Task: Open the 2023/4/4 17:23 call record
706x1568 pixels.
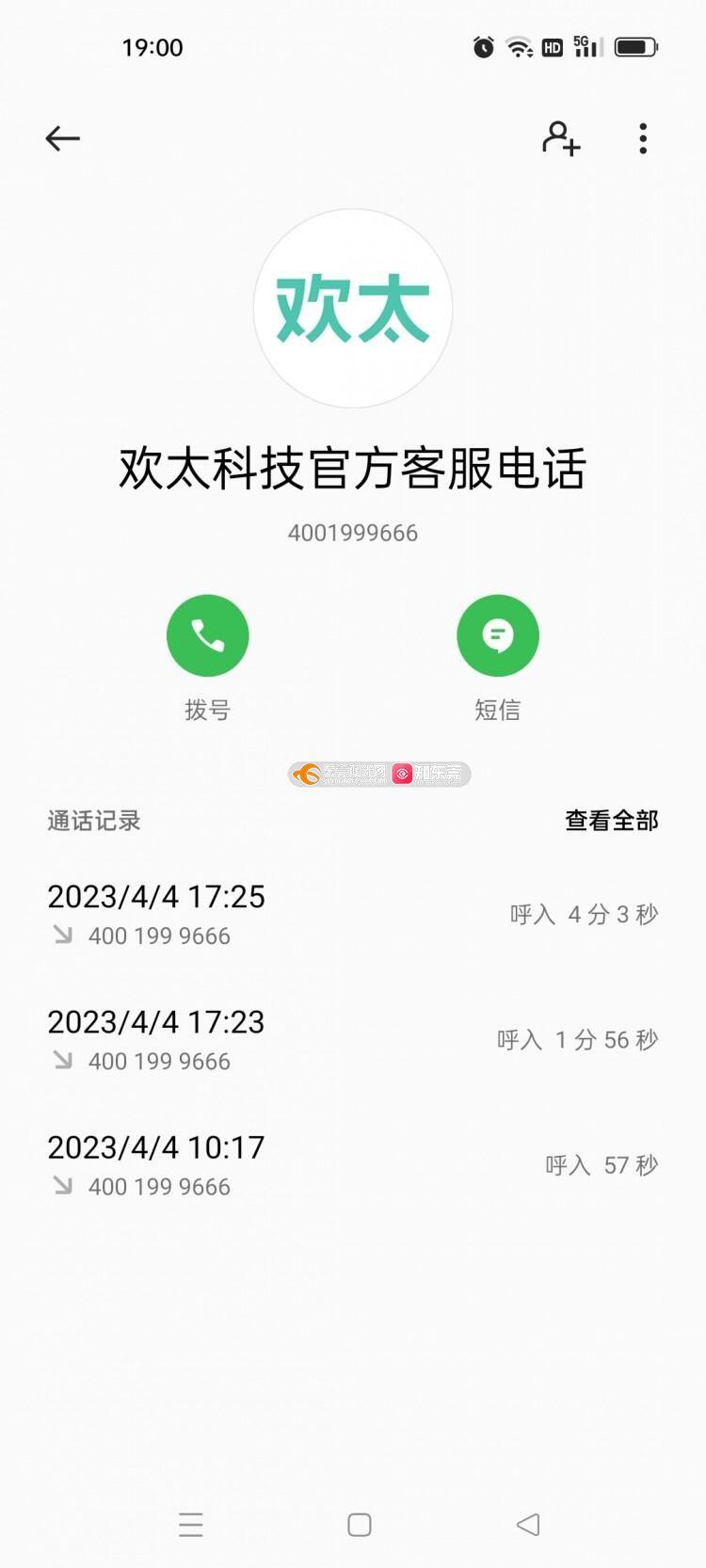Action: pyautogui.click(x=353, y=1040)
